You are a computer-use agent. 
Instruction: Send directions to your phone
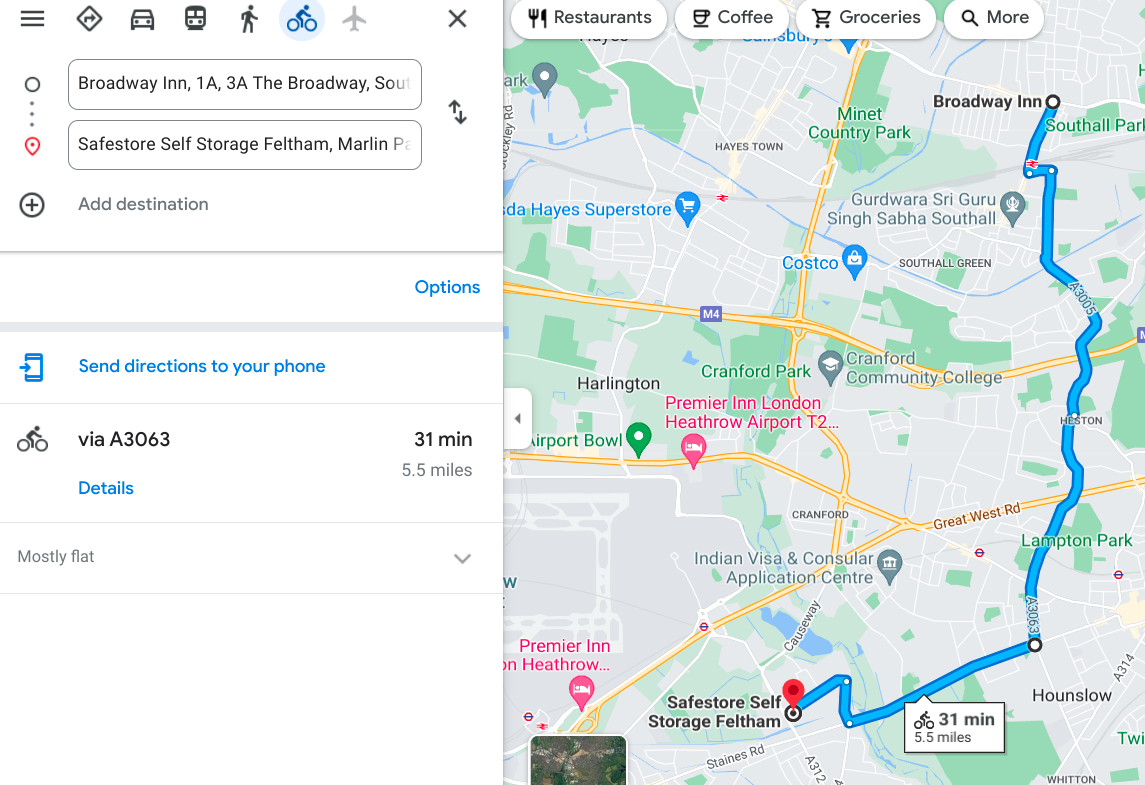[x=201, y=366]
